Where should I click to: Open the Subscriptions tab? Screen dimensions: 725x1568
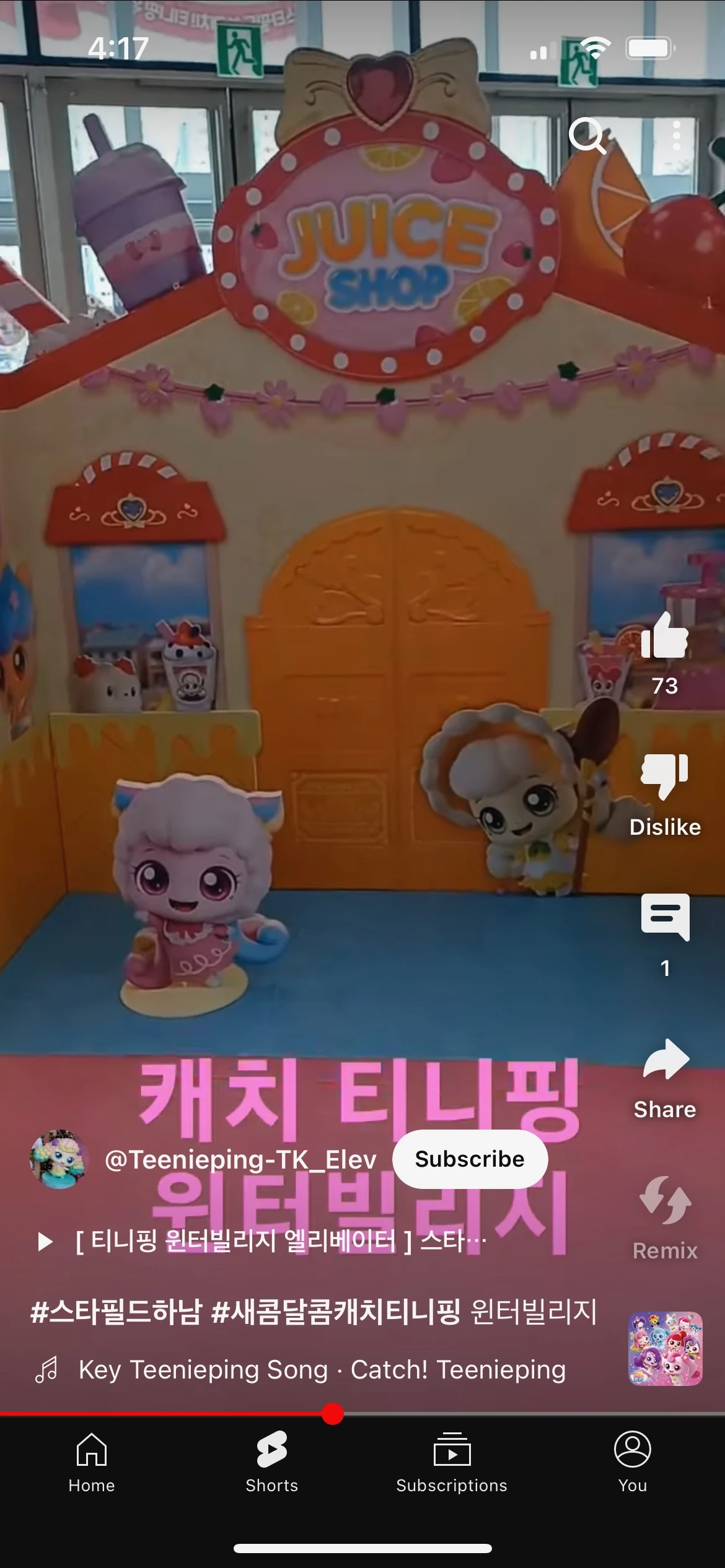452,1461
